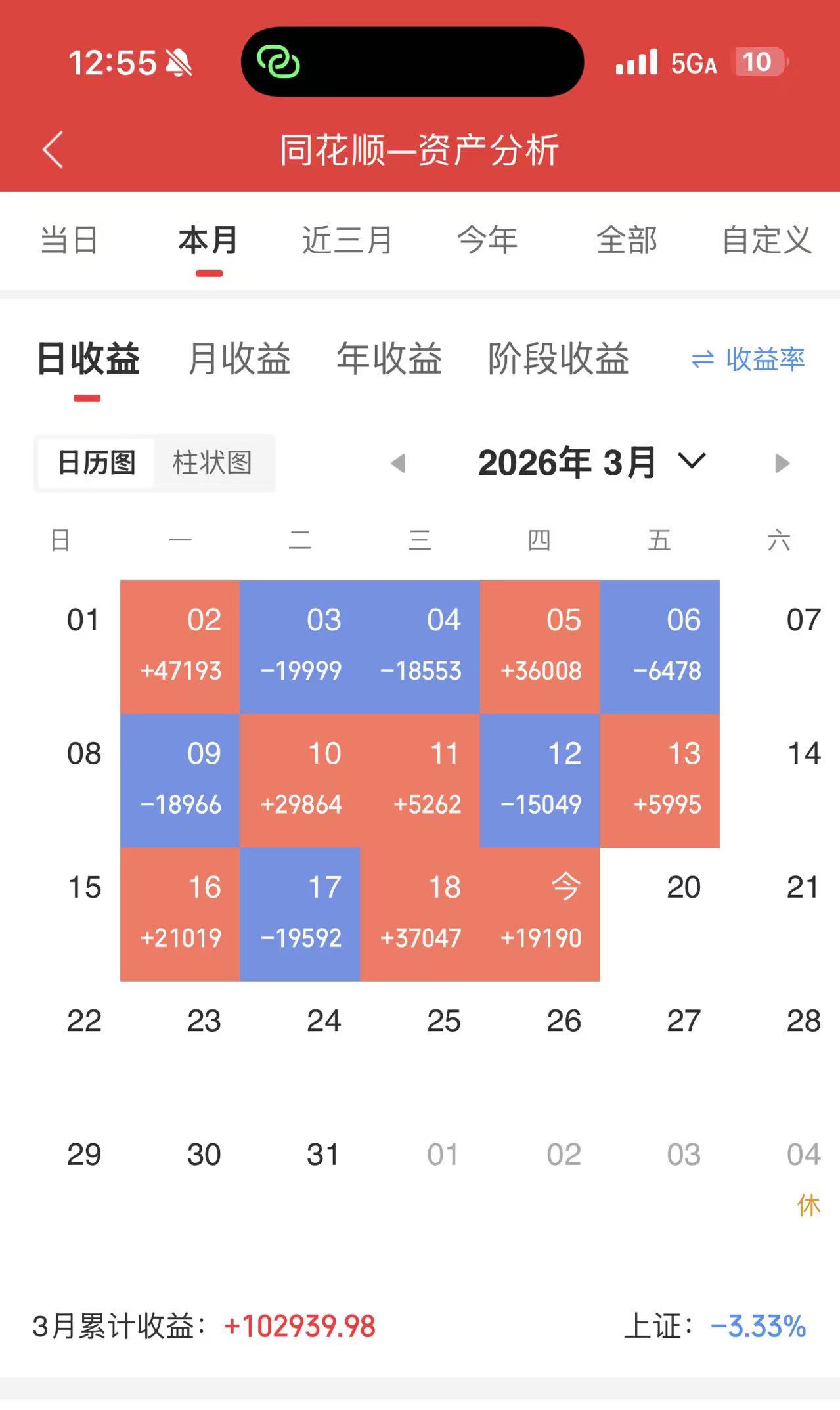The image size is (840, 1410).
Task: Open today's cell with +19190
Action: [540, 914]
